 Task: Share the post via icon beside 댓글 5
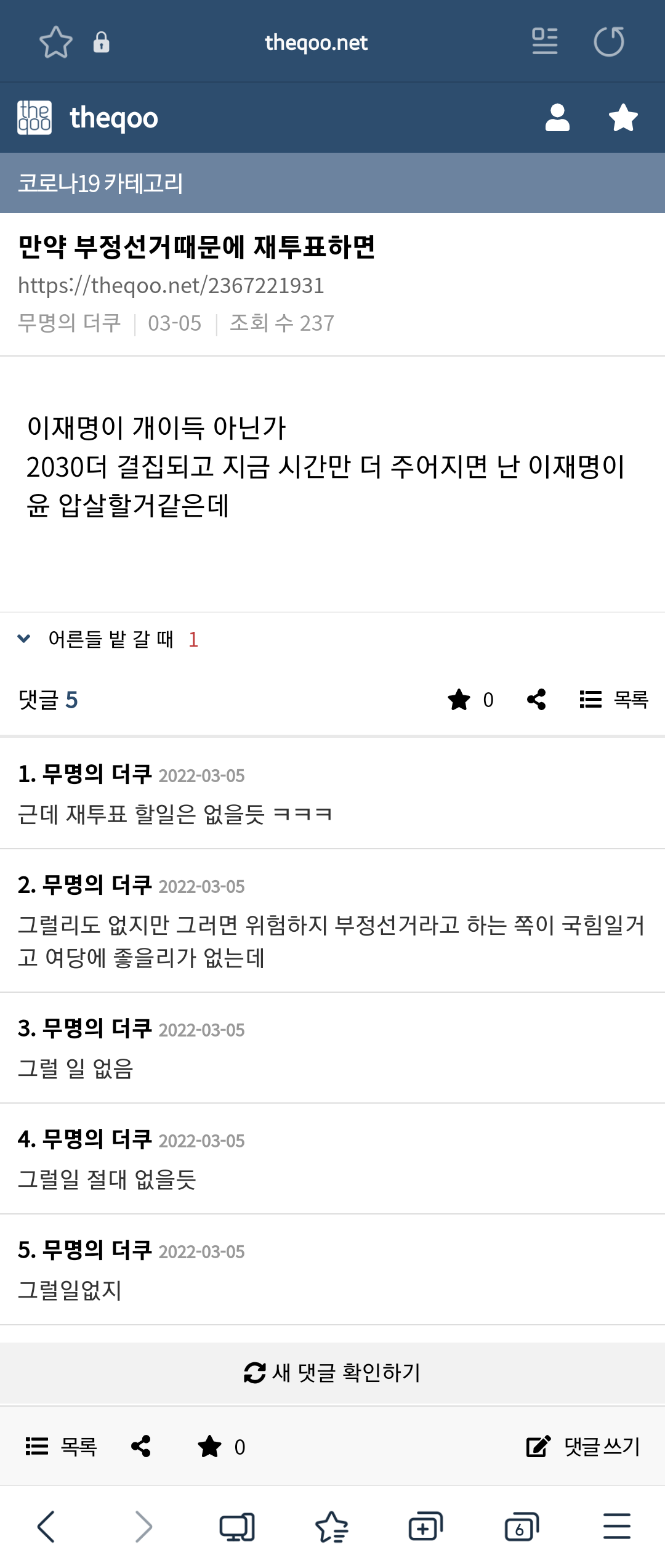coord(536,700)
